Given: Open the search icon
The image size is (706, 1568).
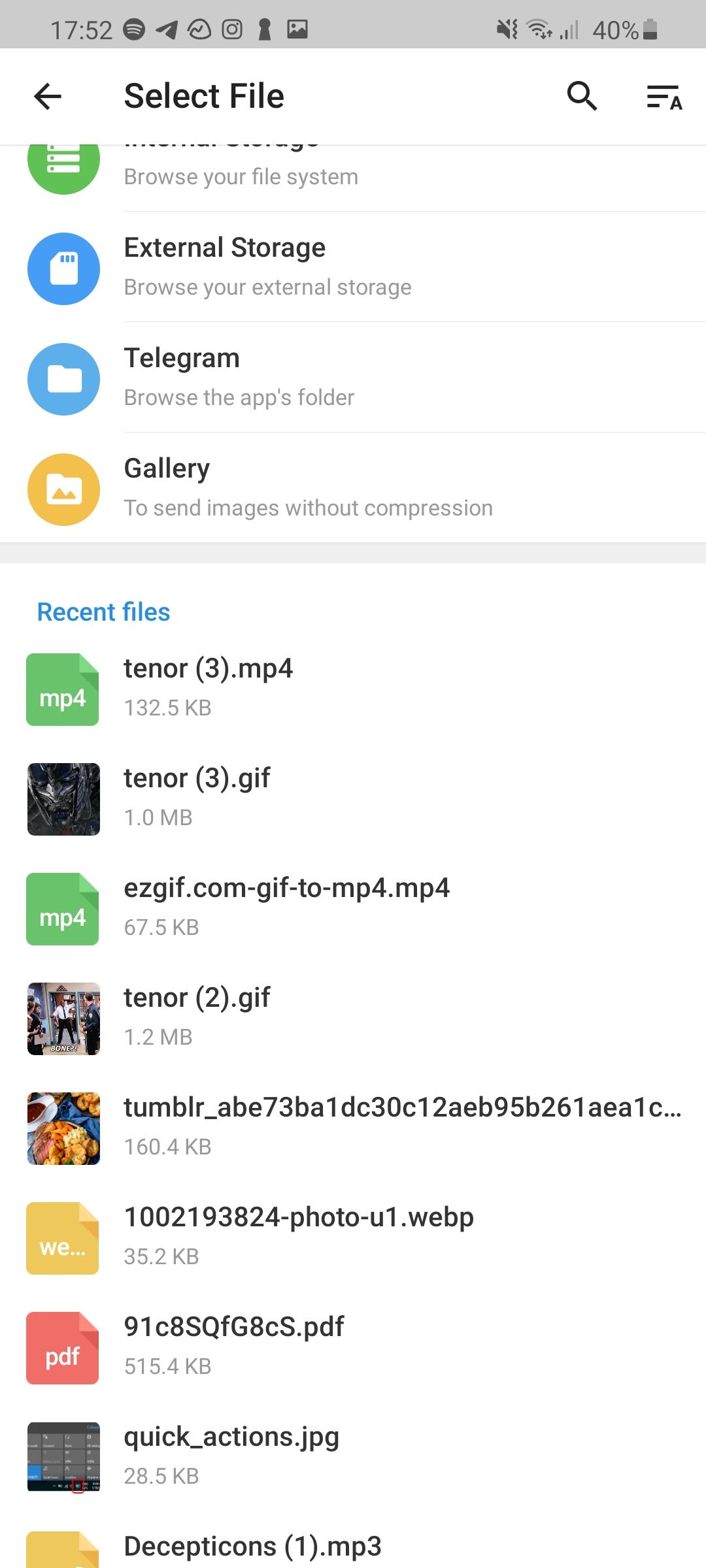Looking at the screenshot, I should click(581, 95).
